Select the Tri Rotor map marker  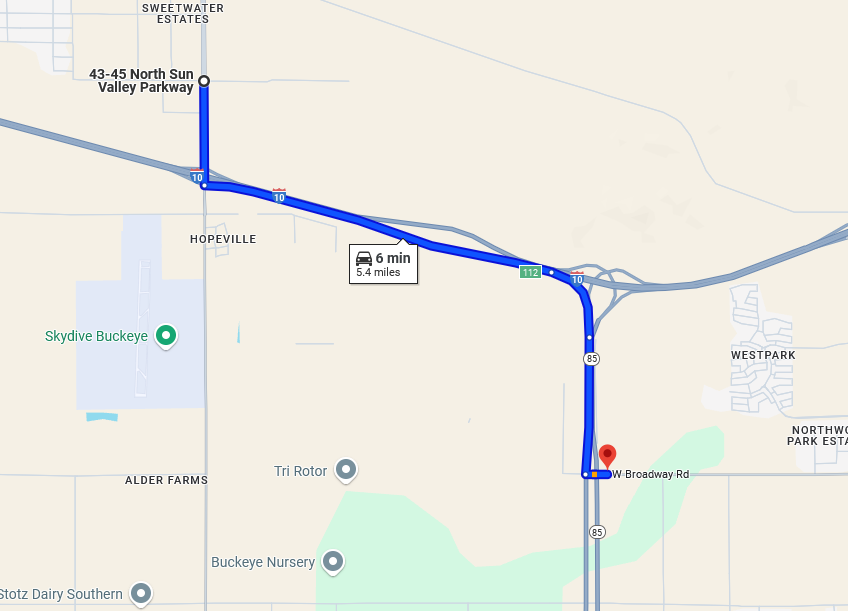tap(346, 468)
